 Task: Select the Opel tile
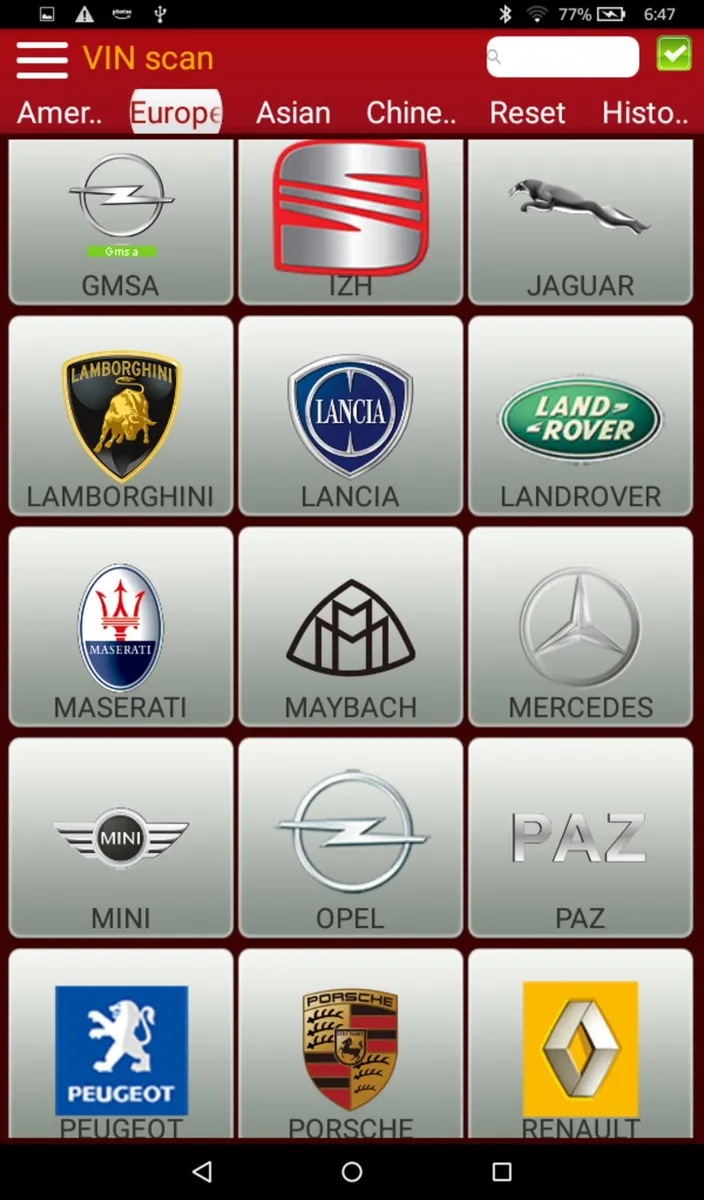click(350, 838)
